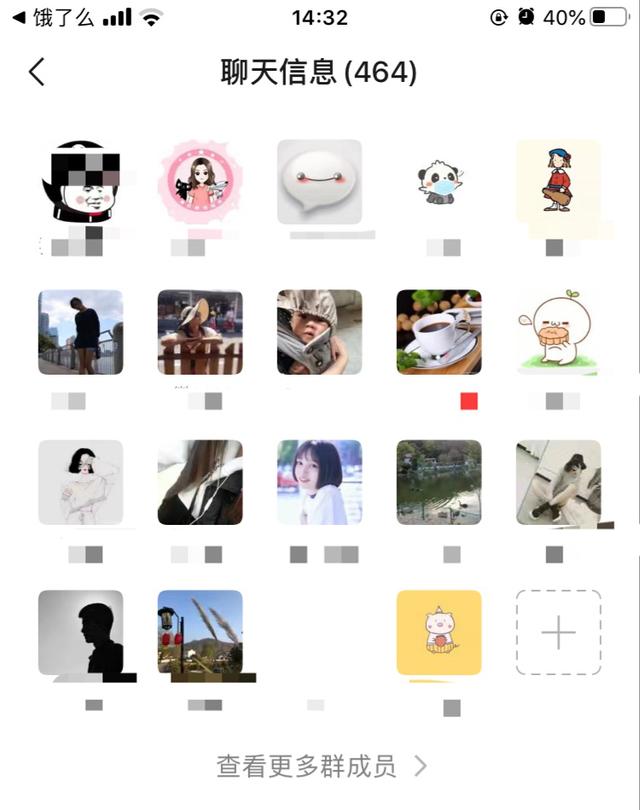
Task: Select the avatar of the woman in a sun hat
Action: [200, 332]
